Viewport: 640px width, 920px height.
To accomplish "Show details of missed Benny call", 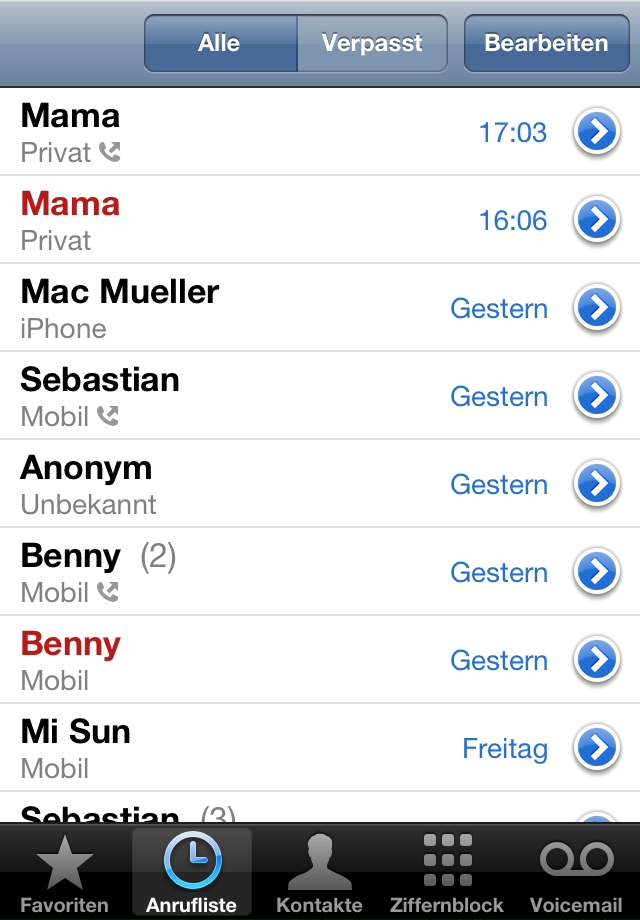I will [x=597, y=660].
